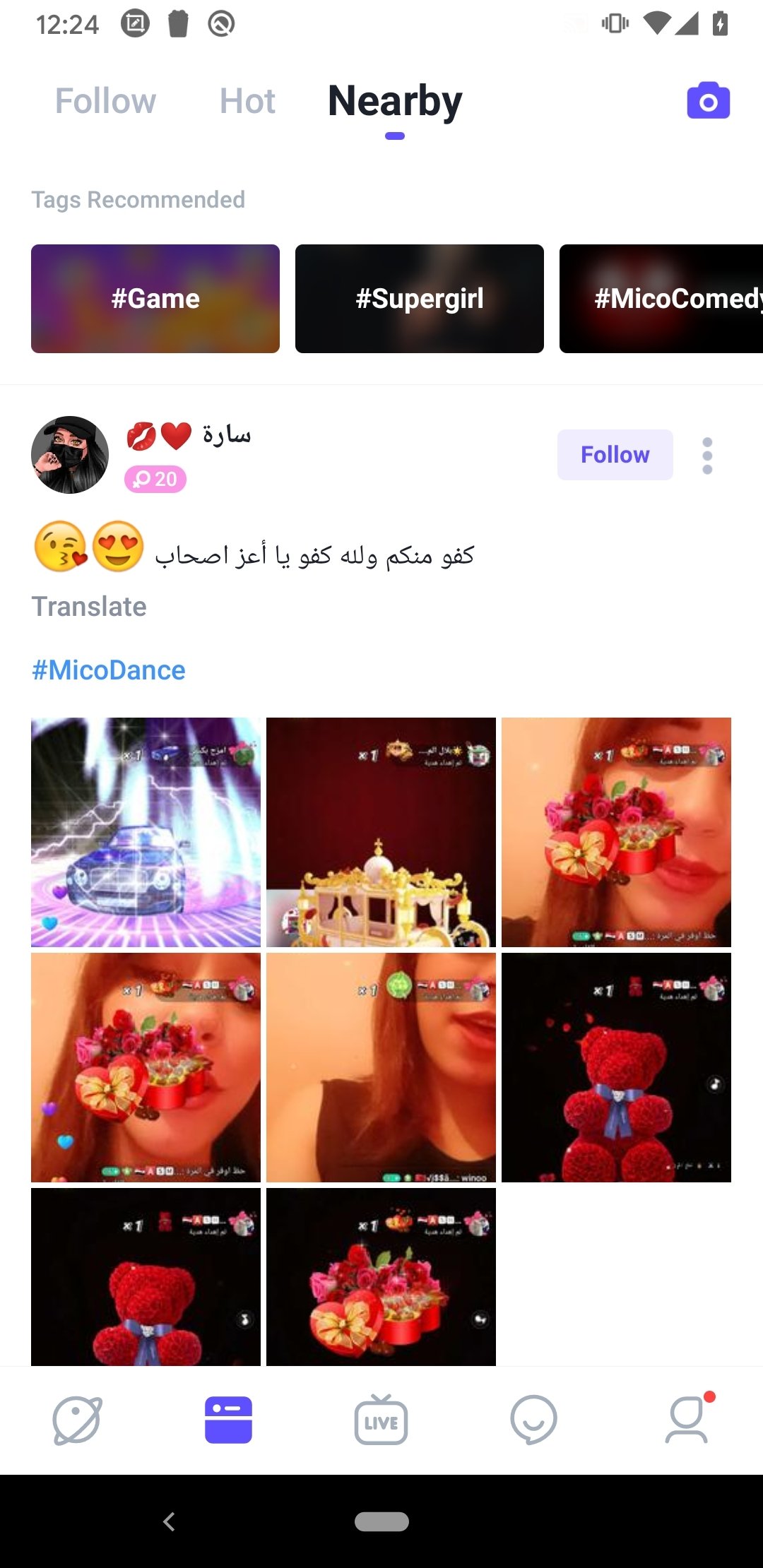
Task: Open the #Supergirl tag
Action: (x=420, y=299)
